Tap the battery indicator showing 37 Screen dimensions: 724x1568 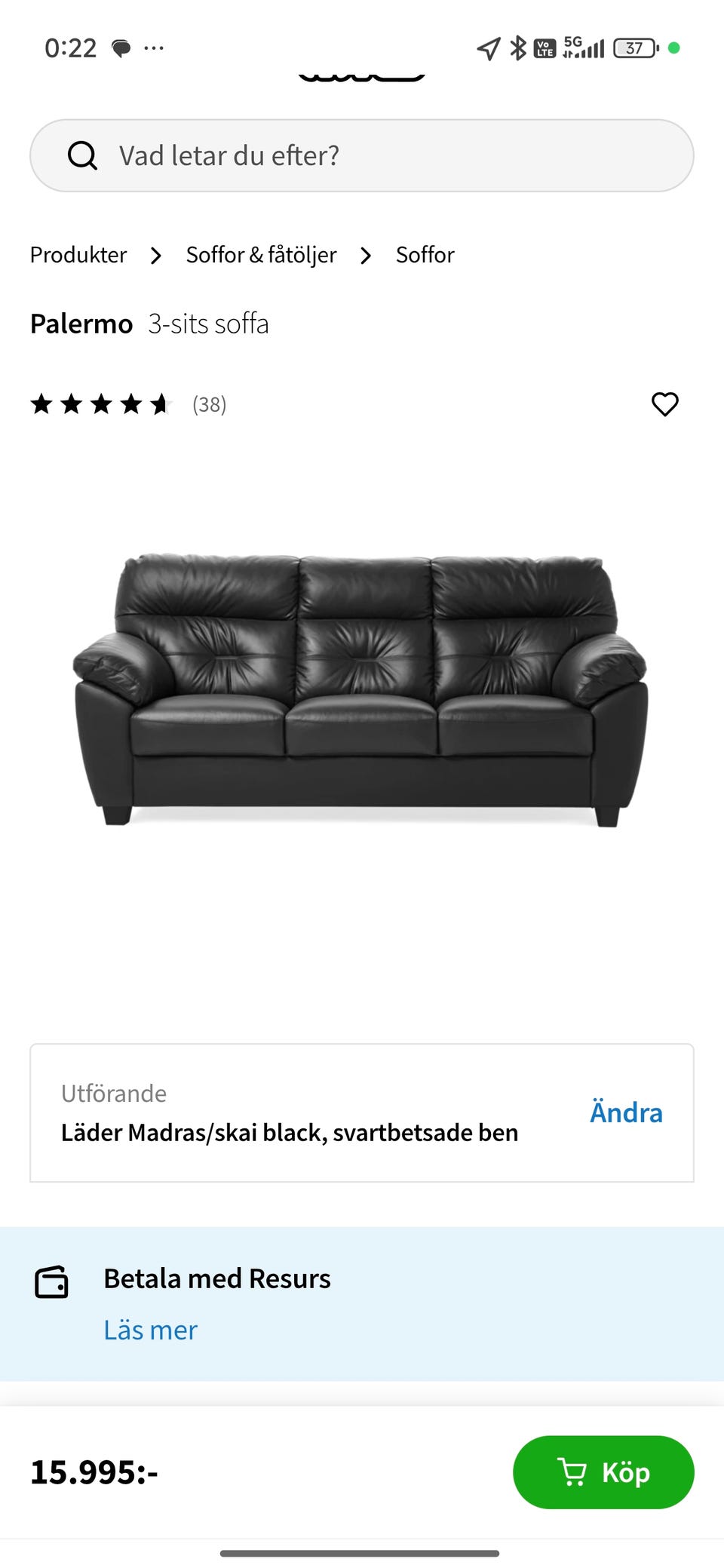(633, 48)
